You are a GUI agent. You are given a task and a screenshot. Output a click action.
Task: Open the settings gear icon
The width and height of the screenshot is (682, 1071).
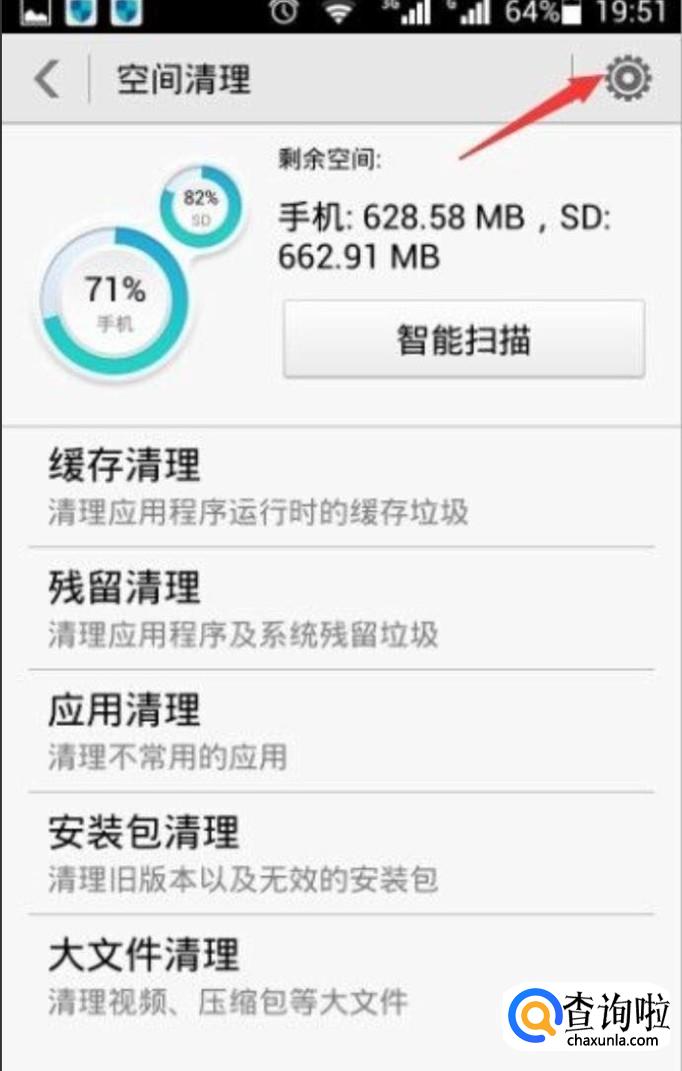click(628, 78)
